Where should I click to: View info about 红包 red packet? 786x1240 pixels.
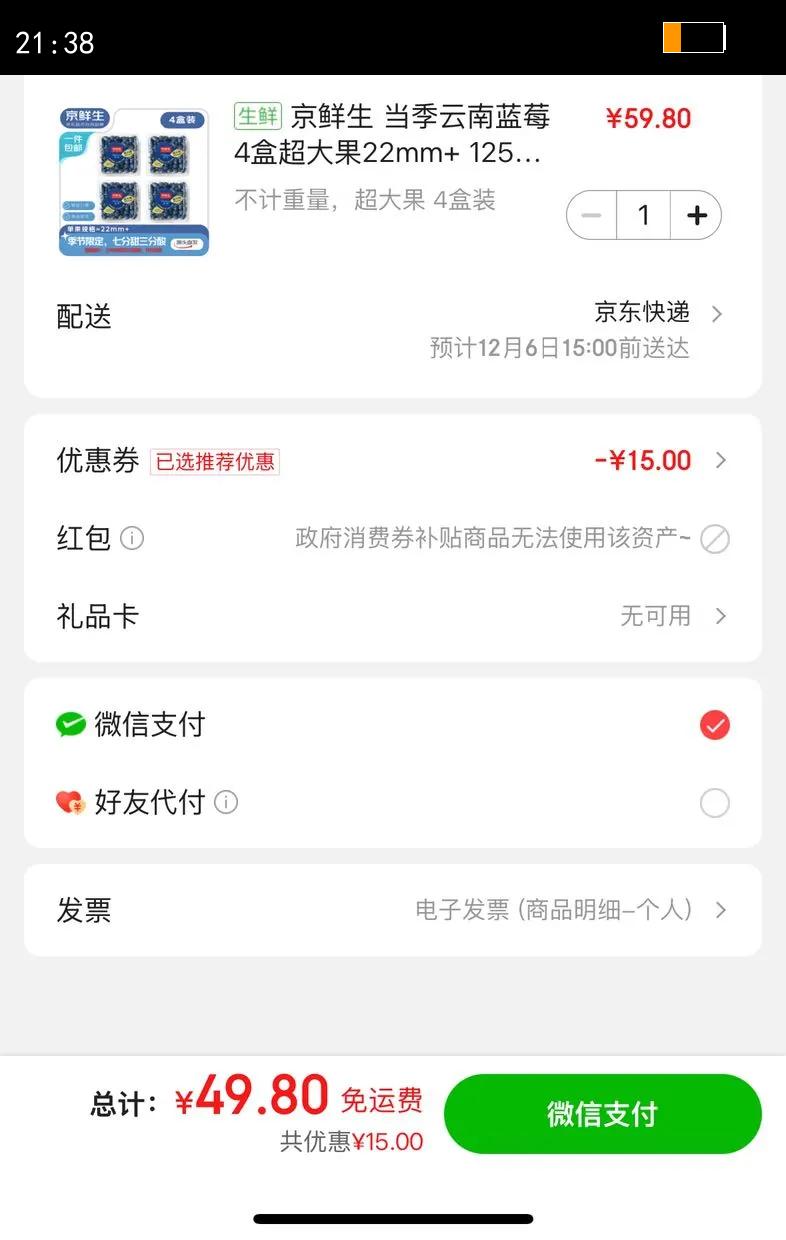132,539
